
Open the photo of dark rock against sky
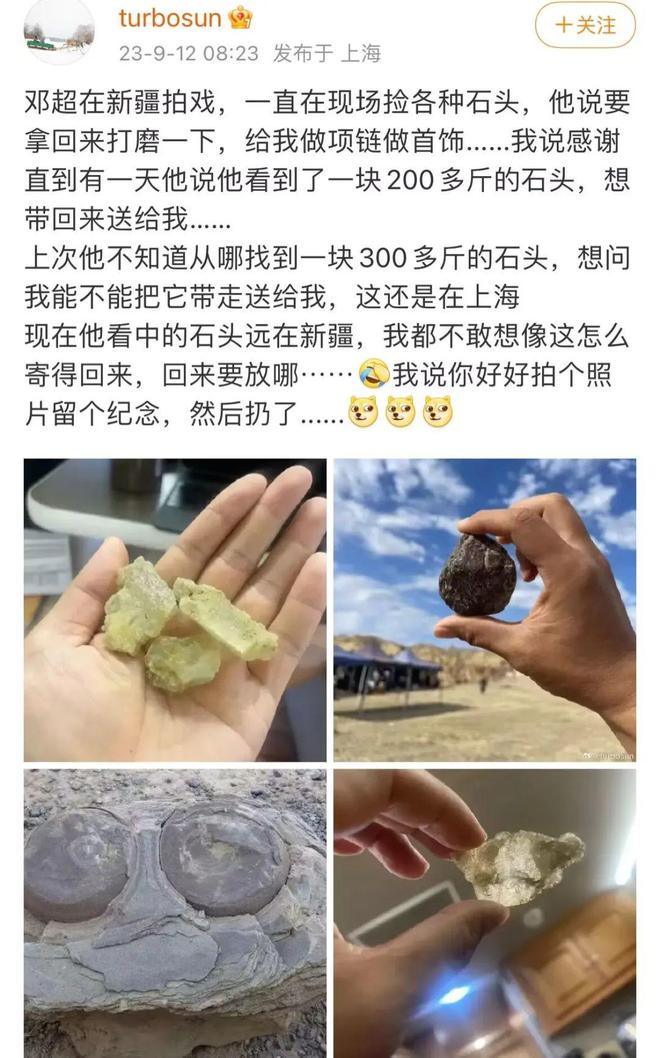click(x=485, y=610)
